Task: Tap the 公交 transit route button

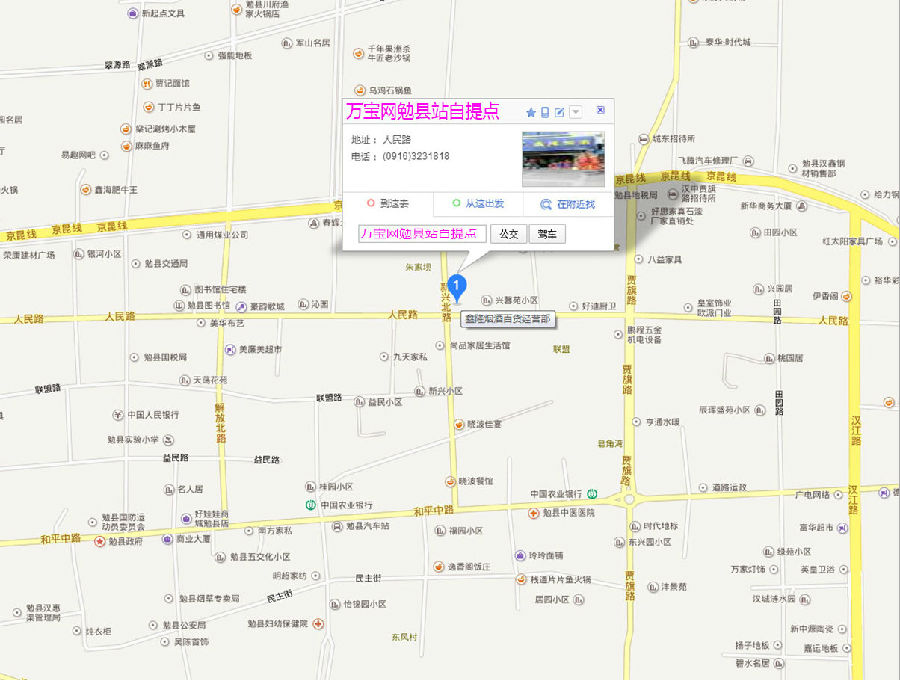Action: 508,234
